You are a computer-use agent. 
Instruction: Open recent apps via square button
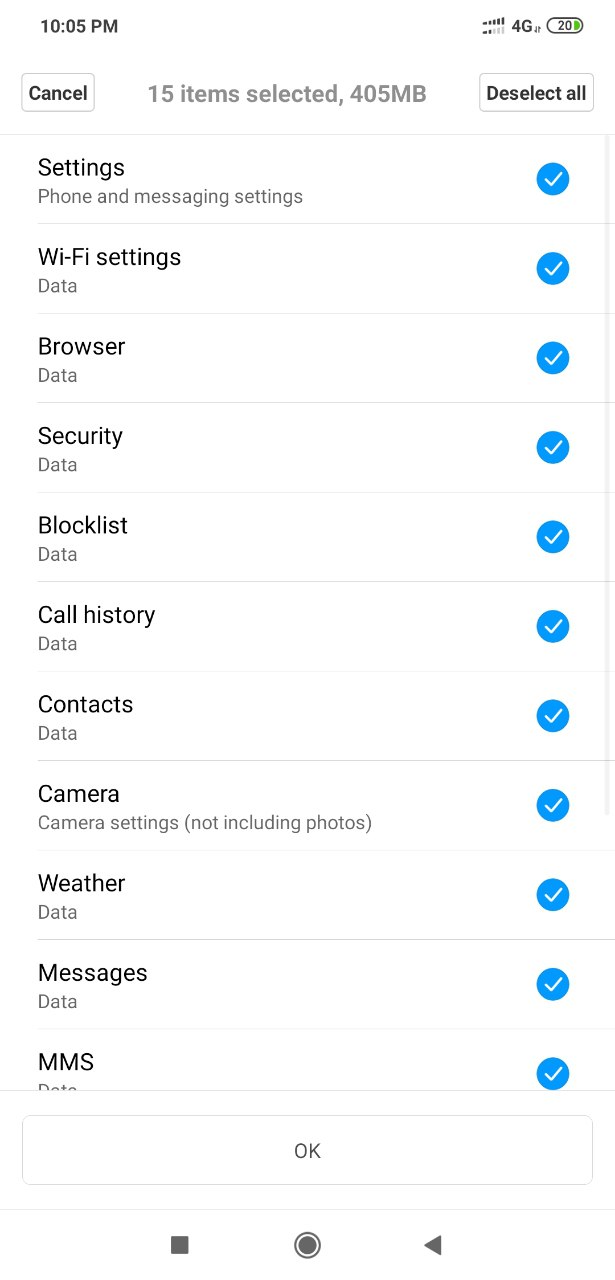[x=180, y=1245]
